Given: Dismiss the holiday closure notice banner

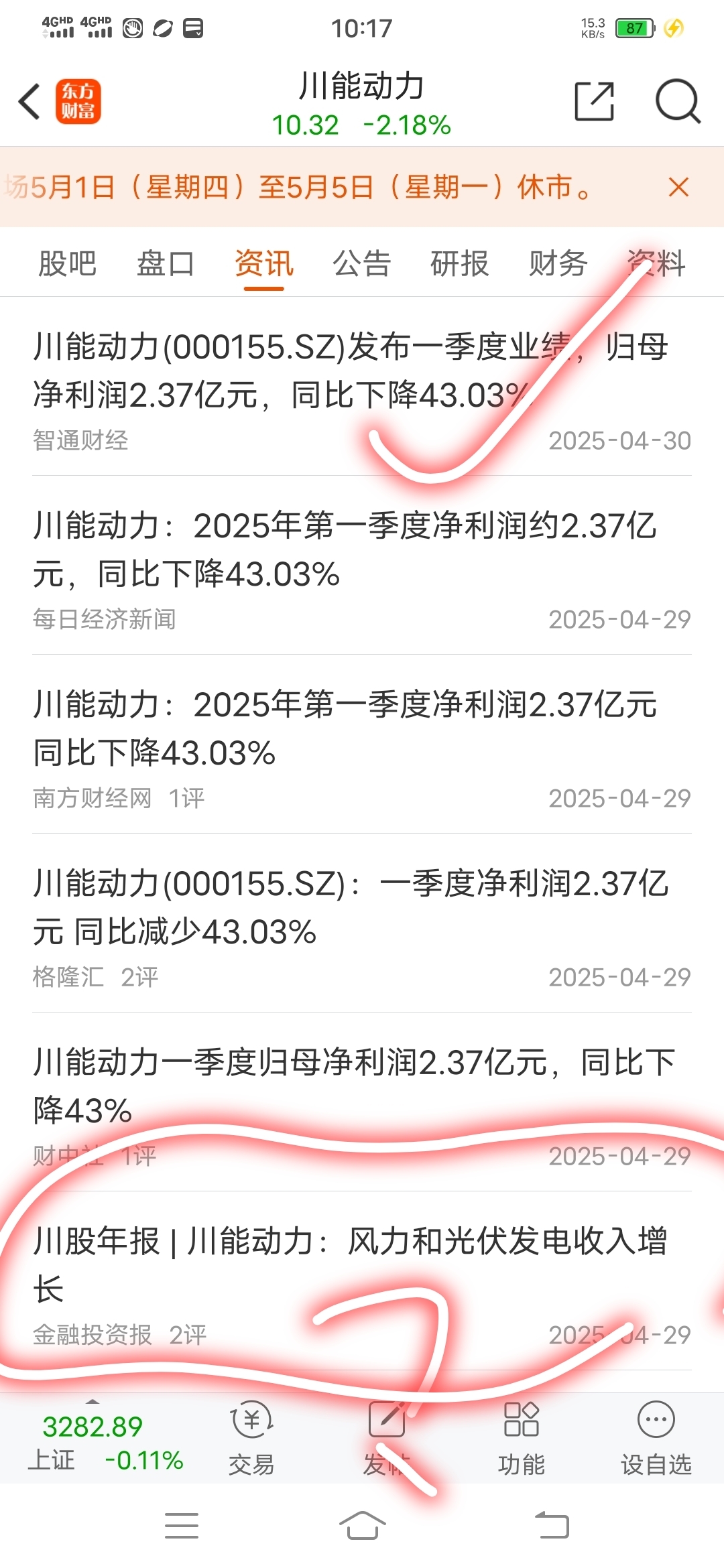Looking at the screenshot, I should (678, 187).
